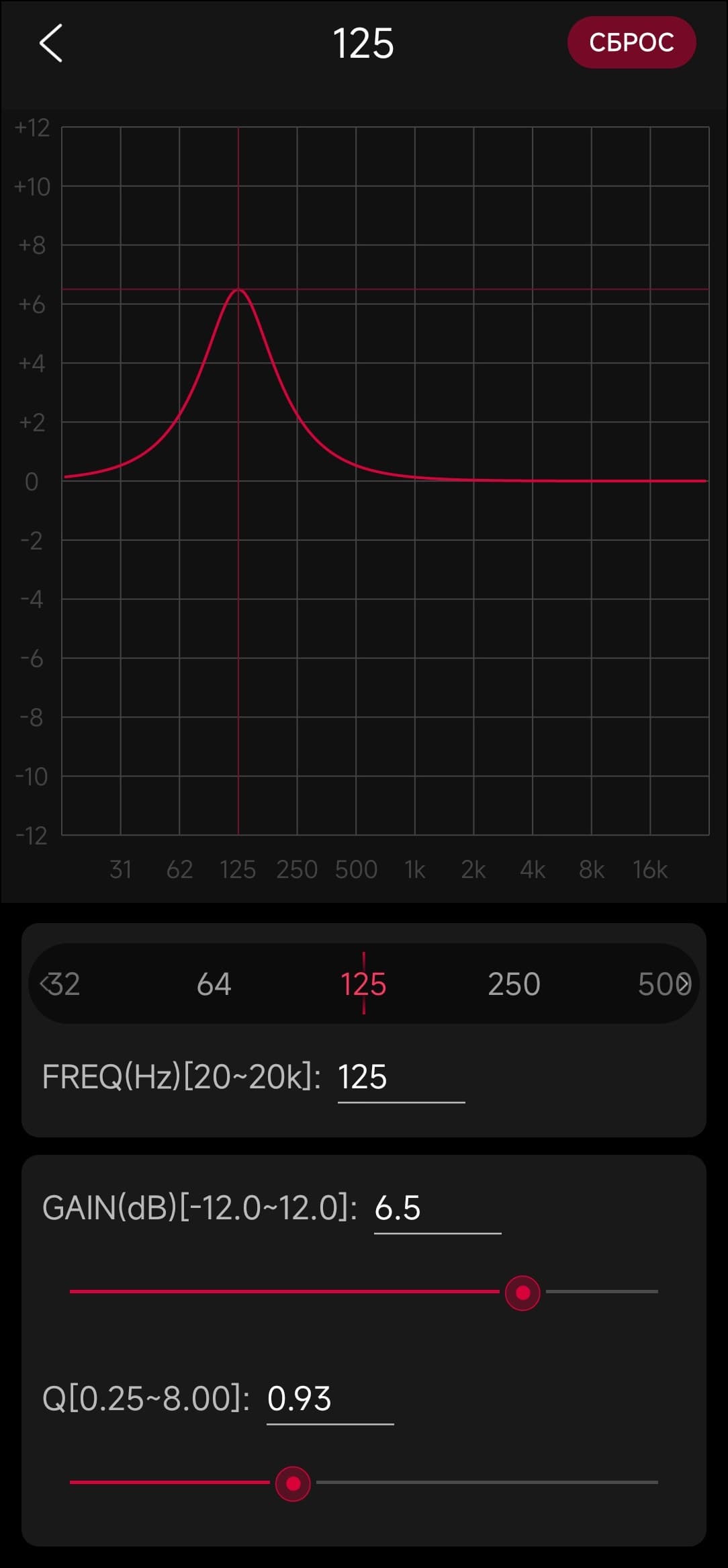
Task: Select the 64 Hz frequency band
Action: tap(214, 984)
